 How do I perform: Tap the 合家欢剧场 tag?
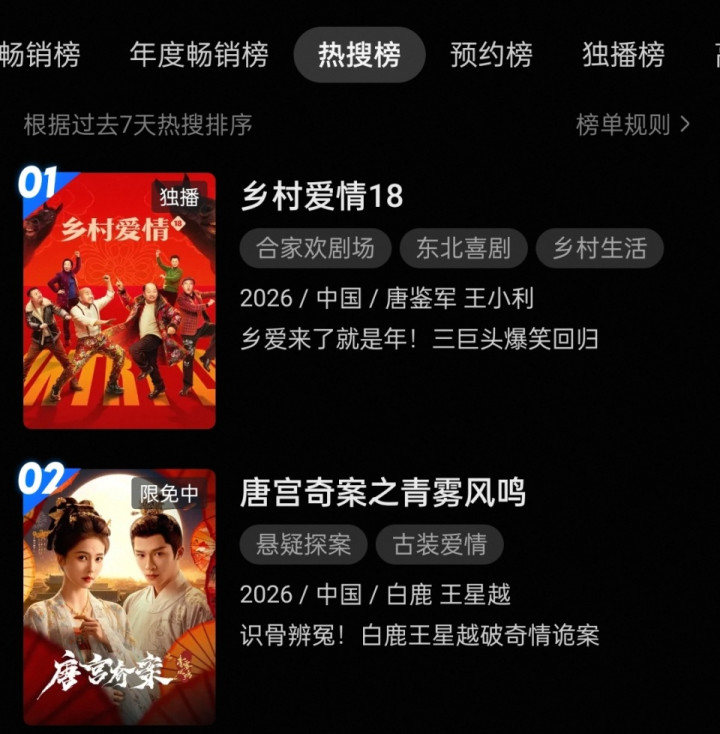(315, 248)
